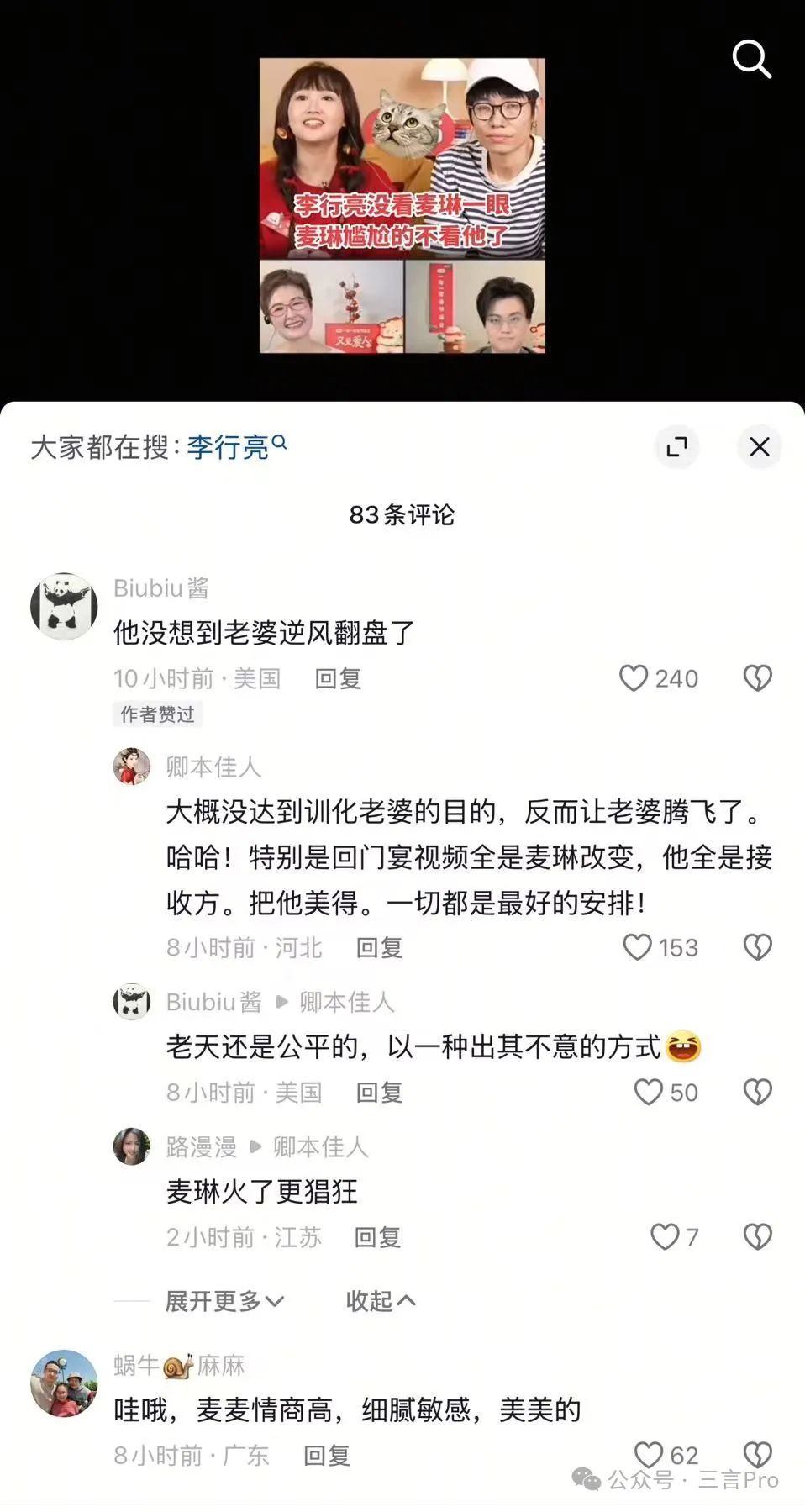Image resolution: width=805 pixels, height=1512 pixels.
Task: Dislike 卿本佳人's comment
Action: tap(757, 947)
